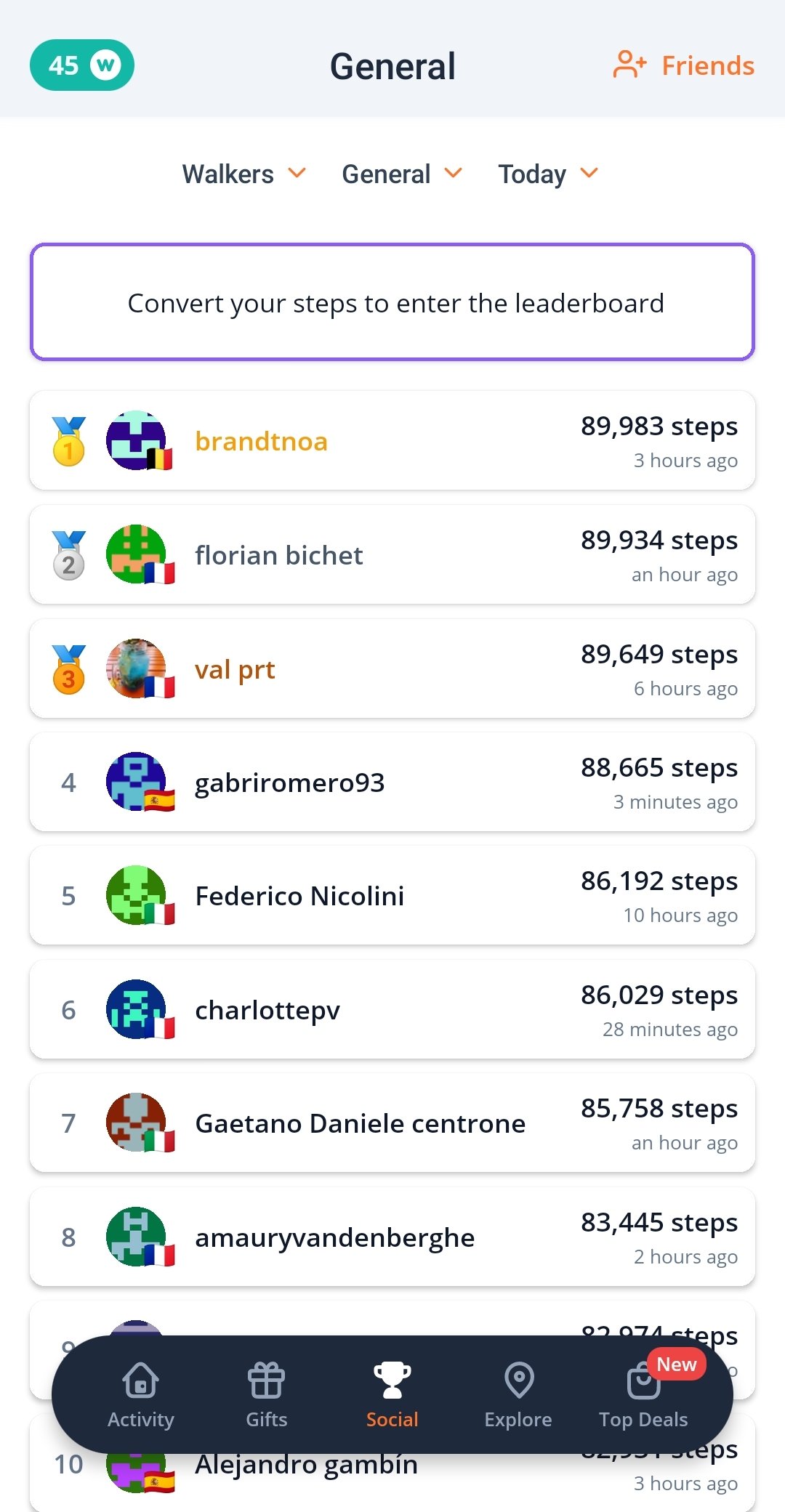Expand the Walkers dropdown

243,174
